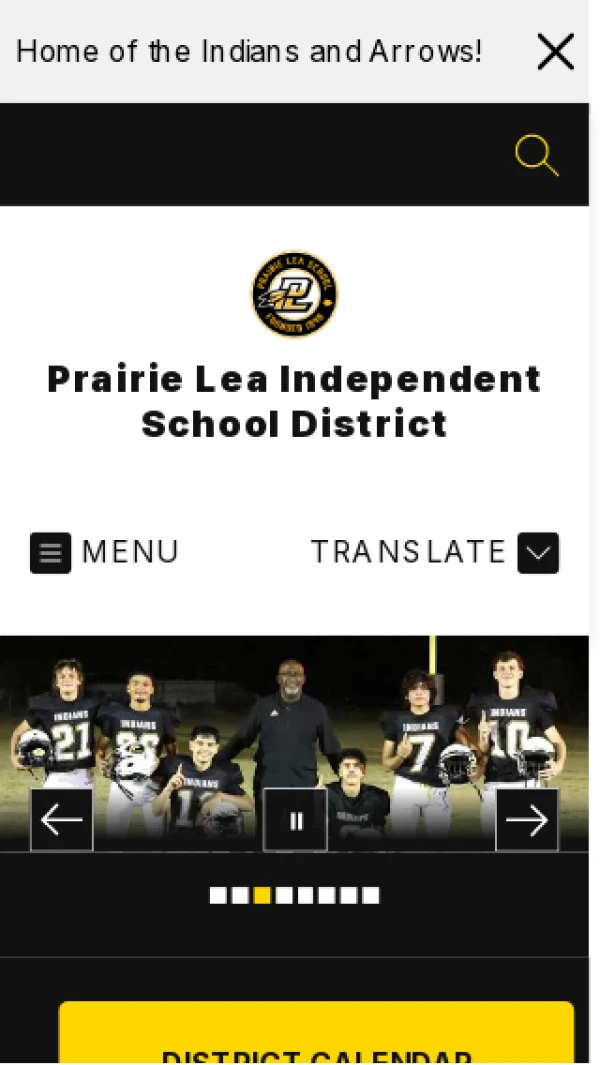This screenshot has height=1065, width=600.
Task: Open the main MENU
Action: tap(105, 552)
